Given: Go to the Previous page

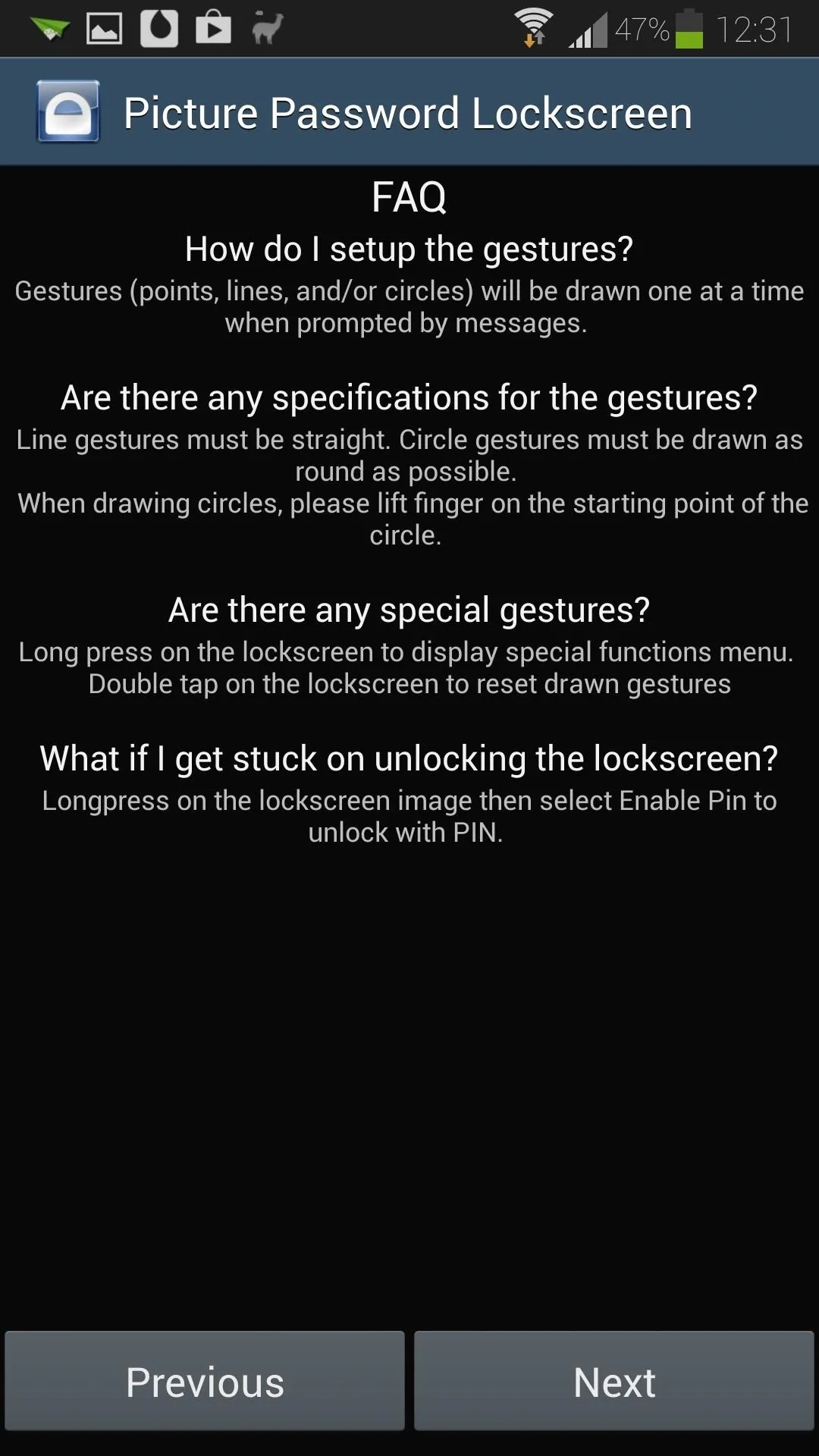Looking at the screenshot, I should pyautogui.click(x=205, y=1381).
